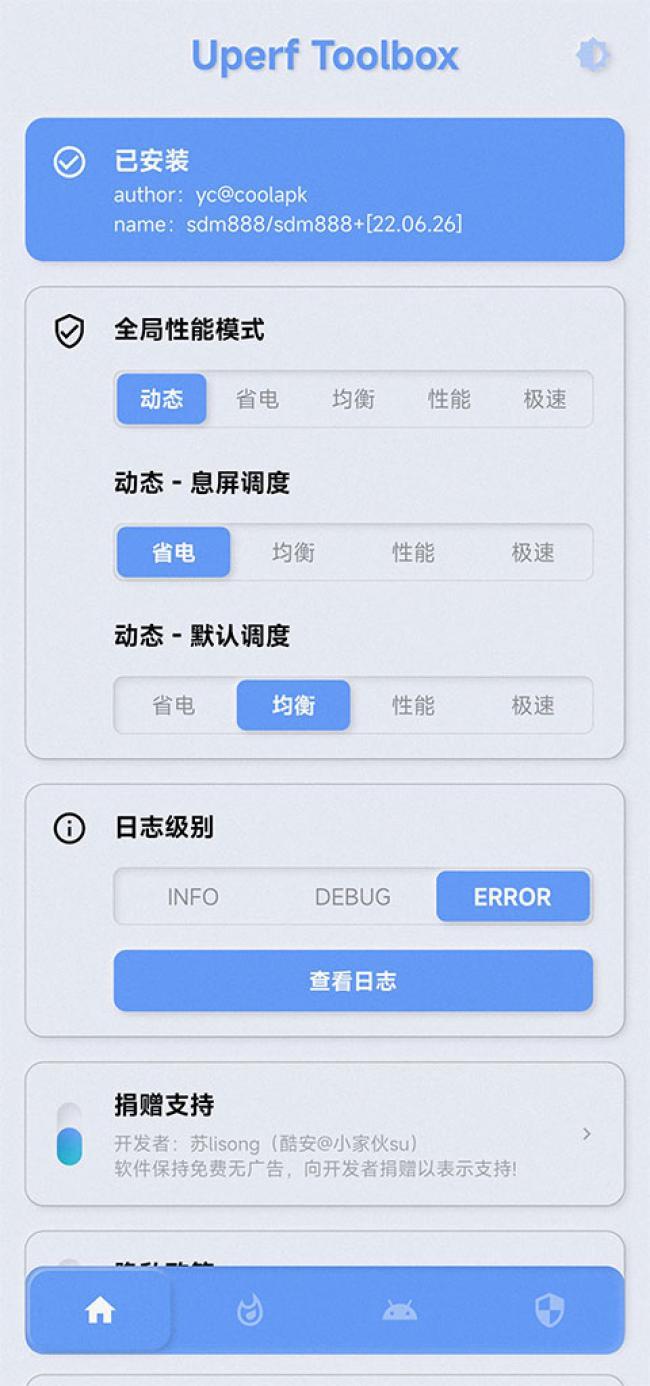The width and height of the screenshot is (650, 1386).
Task: Open the 捐赠支持 card
Action: pyautogui.click(x=325, y=1134)
